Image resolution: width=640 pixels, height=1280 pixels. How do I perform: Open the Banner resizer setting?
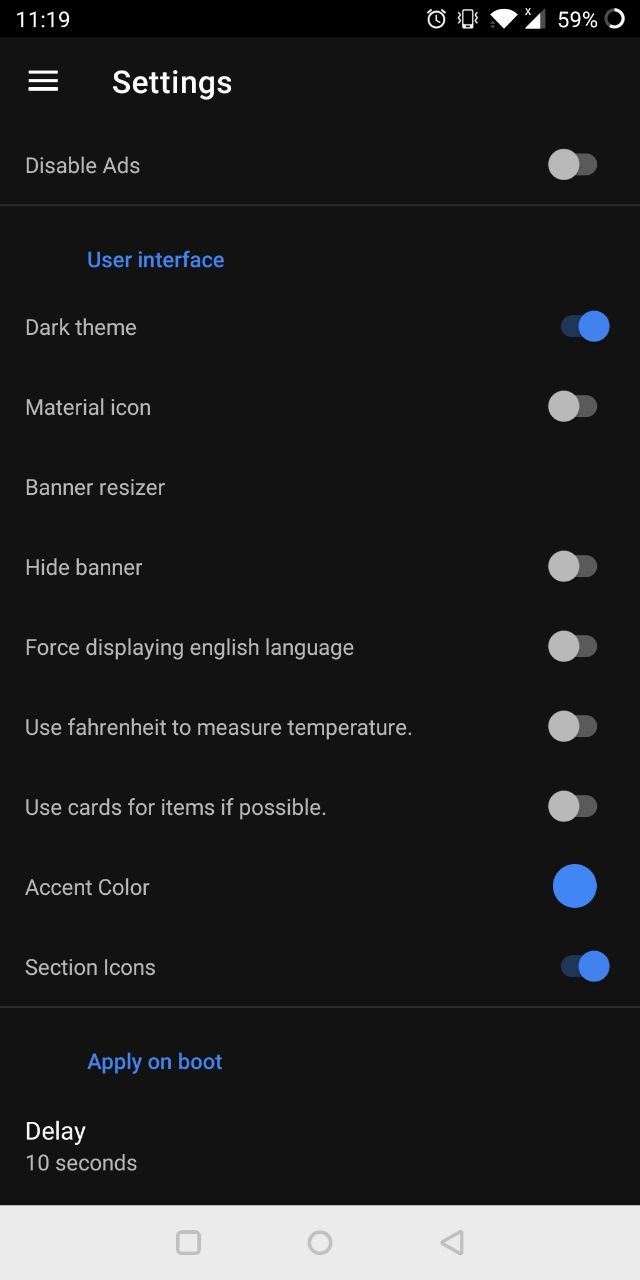[95, 487]
